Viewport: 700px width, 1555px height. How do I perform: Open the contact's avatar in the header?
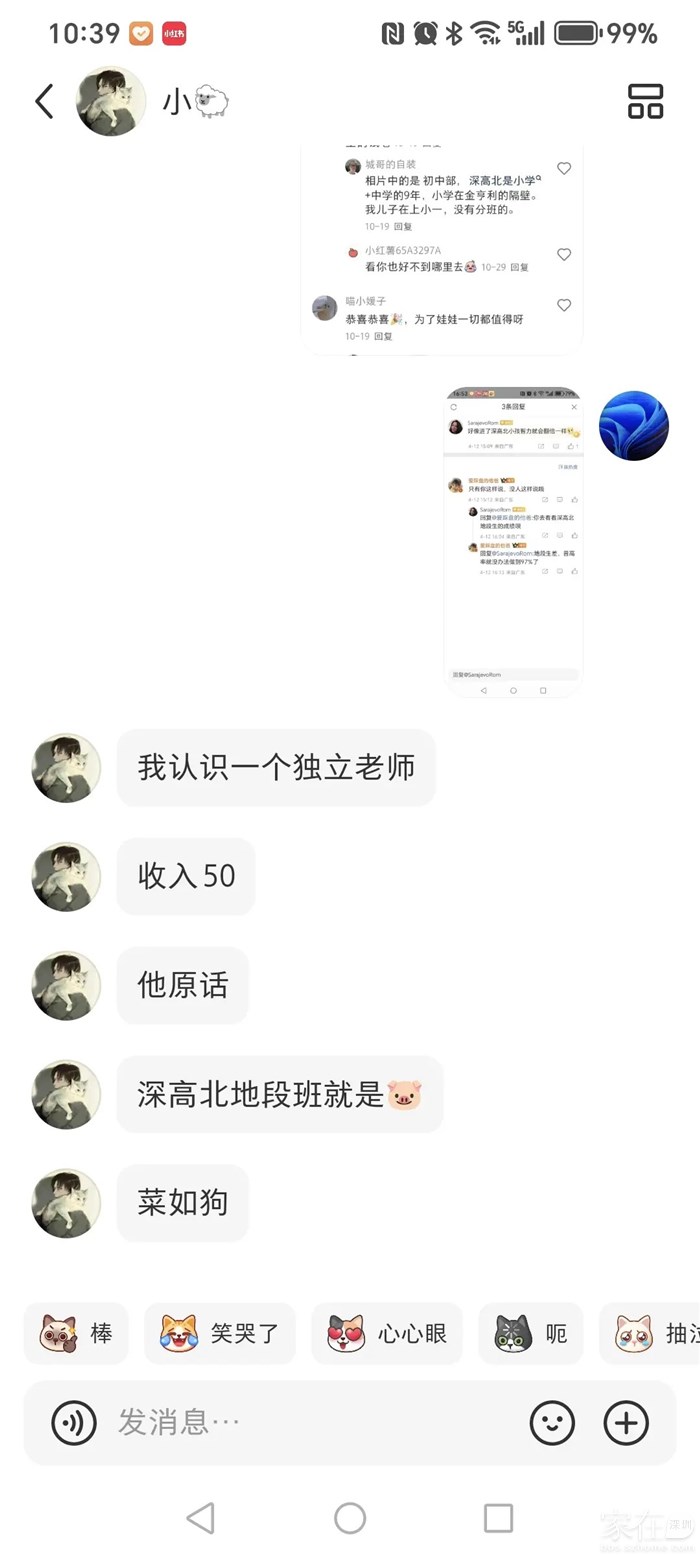point(111,101)
